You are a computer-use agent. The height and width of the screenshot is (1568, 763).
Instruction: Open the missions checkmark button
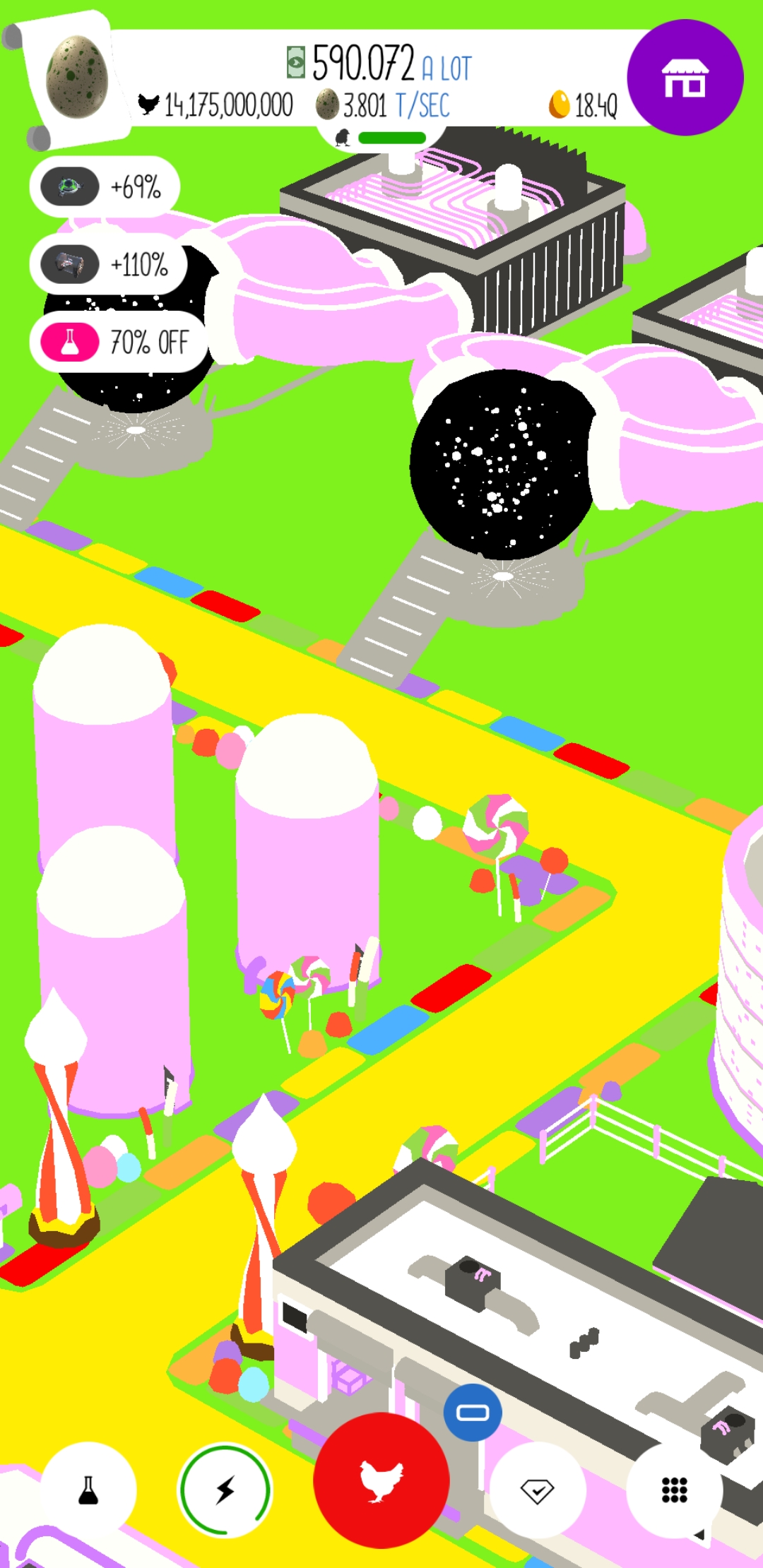[x=537, y=1490]
